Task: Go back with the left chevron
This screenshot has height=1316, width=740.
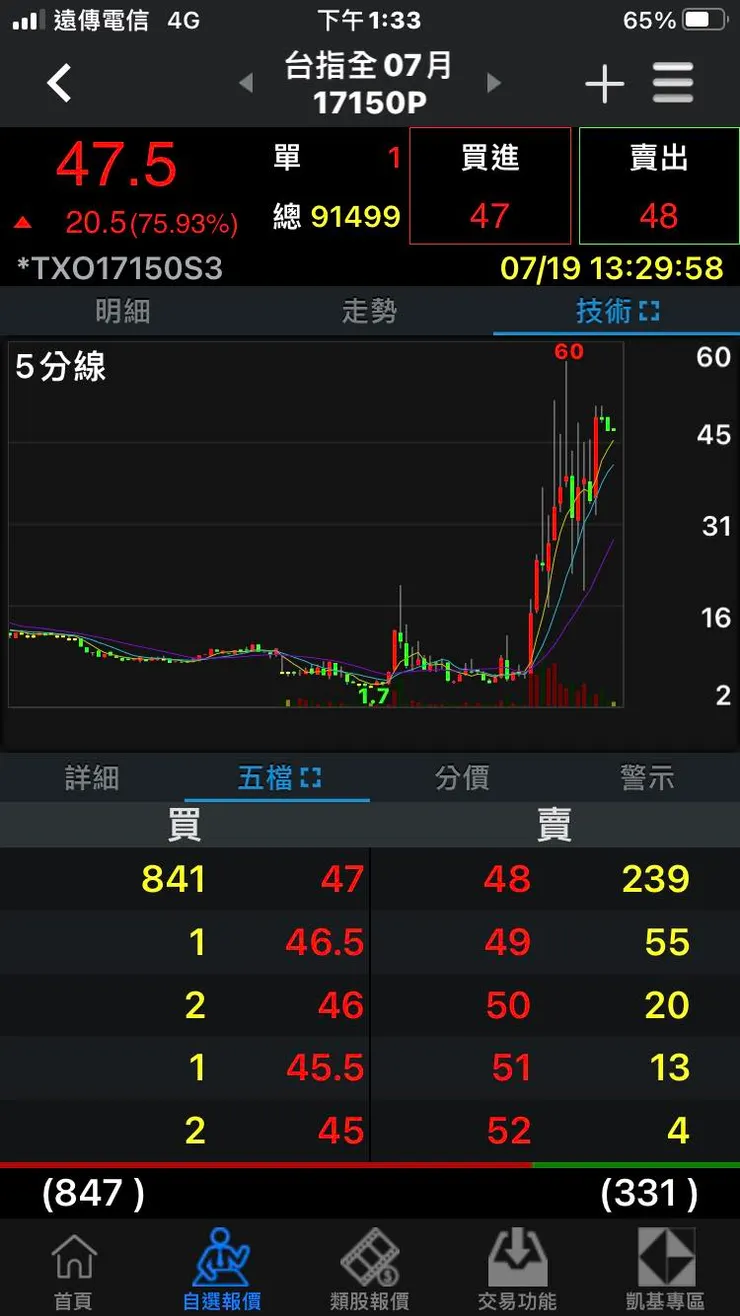Action: pyautogui.click(x=59, y=84)
